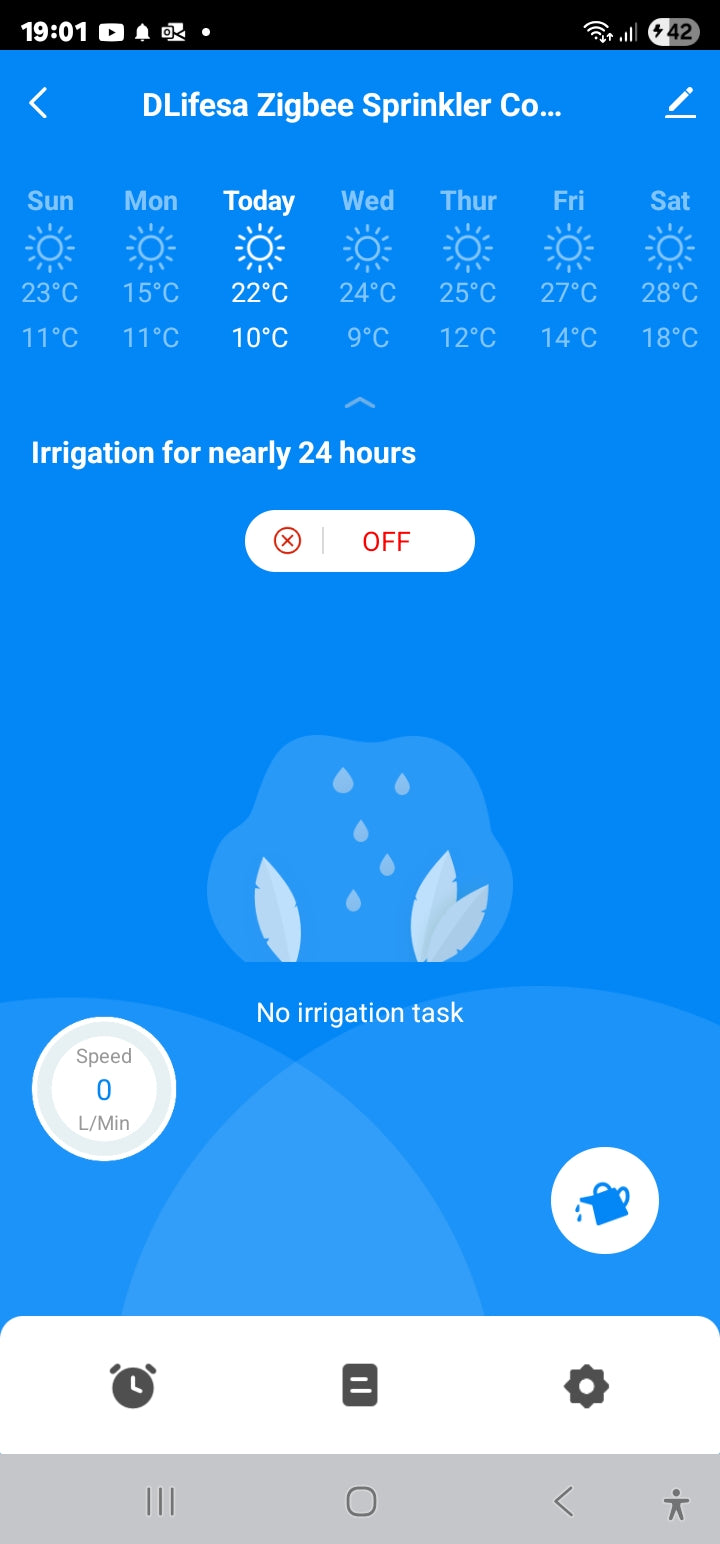This screenshot has height=1544, width=720.
Task: Start manual watering with watering can button
Action: tap(604, 1201)
